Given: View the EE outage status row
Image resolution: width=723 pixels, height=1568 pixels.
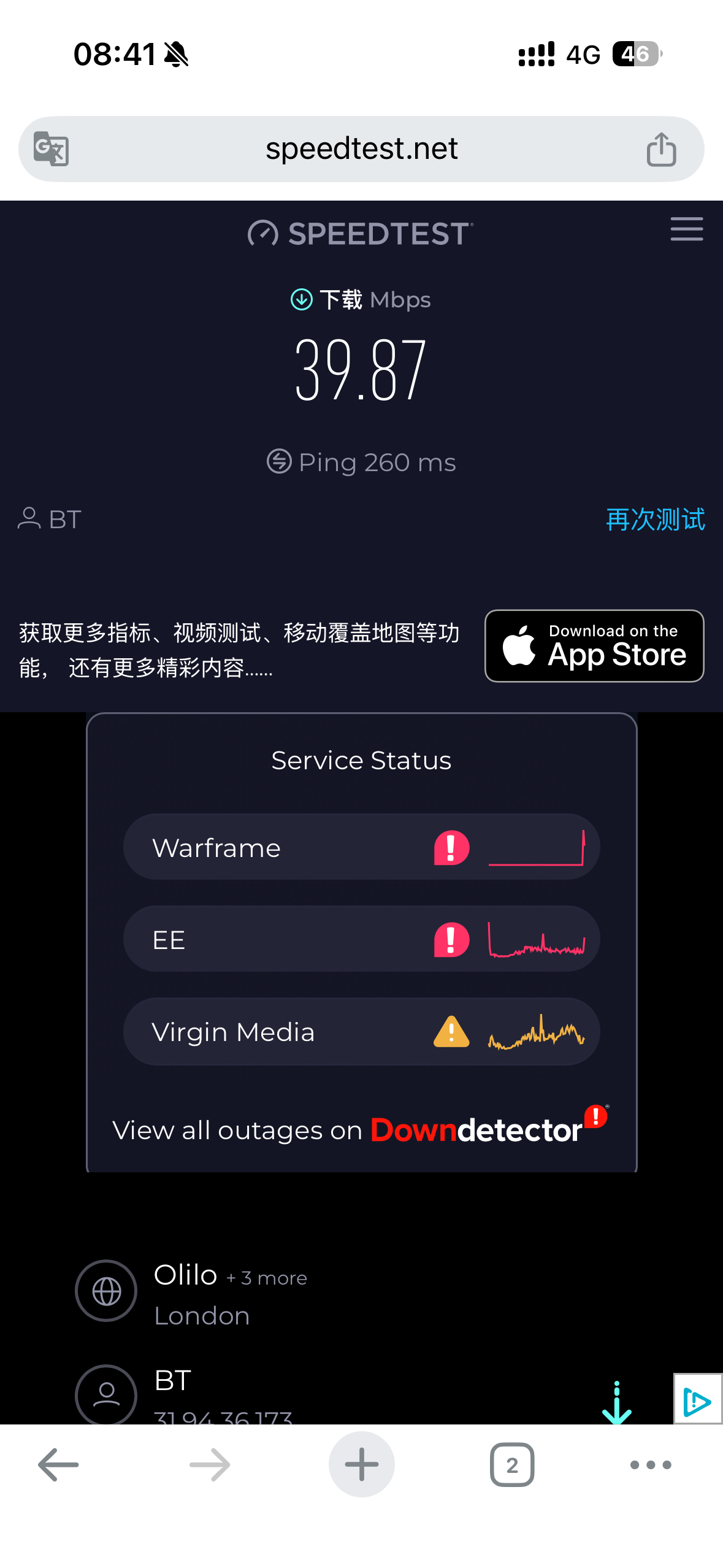Looking at the screenshot, I should click(361, 939).
